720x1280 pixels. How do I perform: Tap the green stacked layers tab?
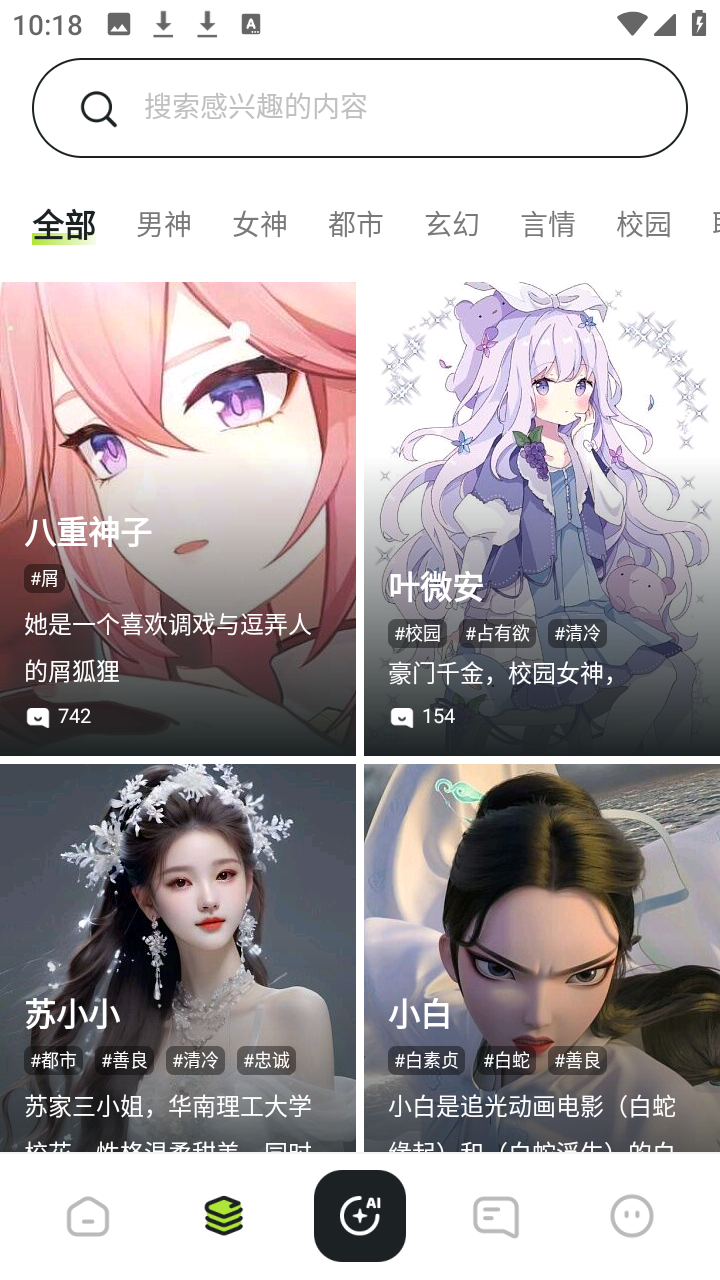click(x=224, y=1216)
